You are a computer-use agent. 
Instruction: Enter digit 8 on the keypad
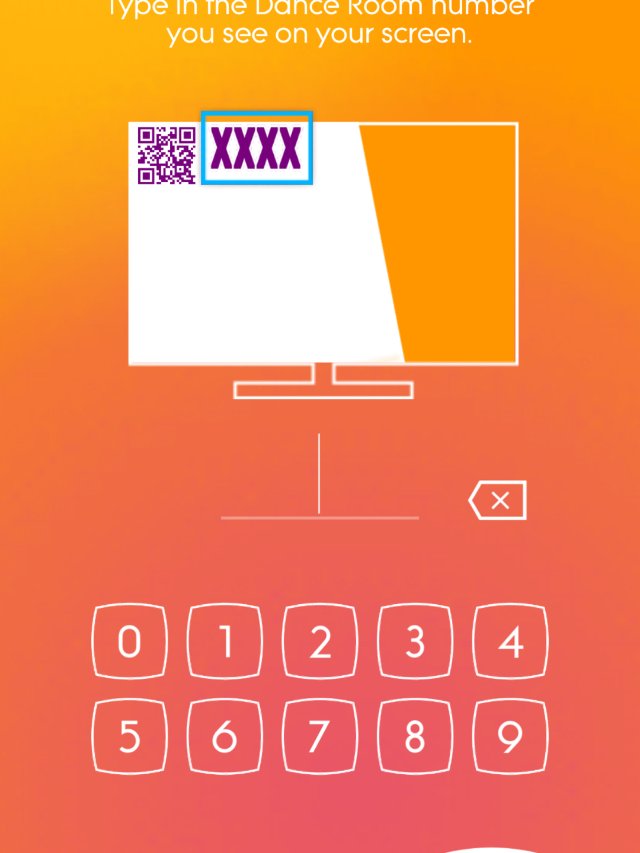pyautogui.click(x=415, y=737)
